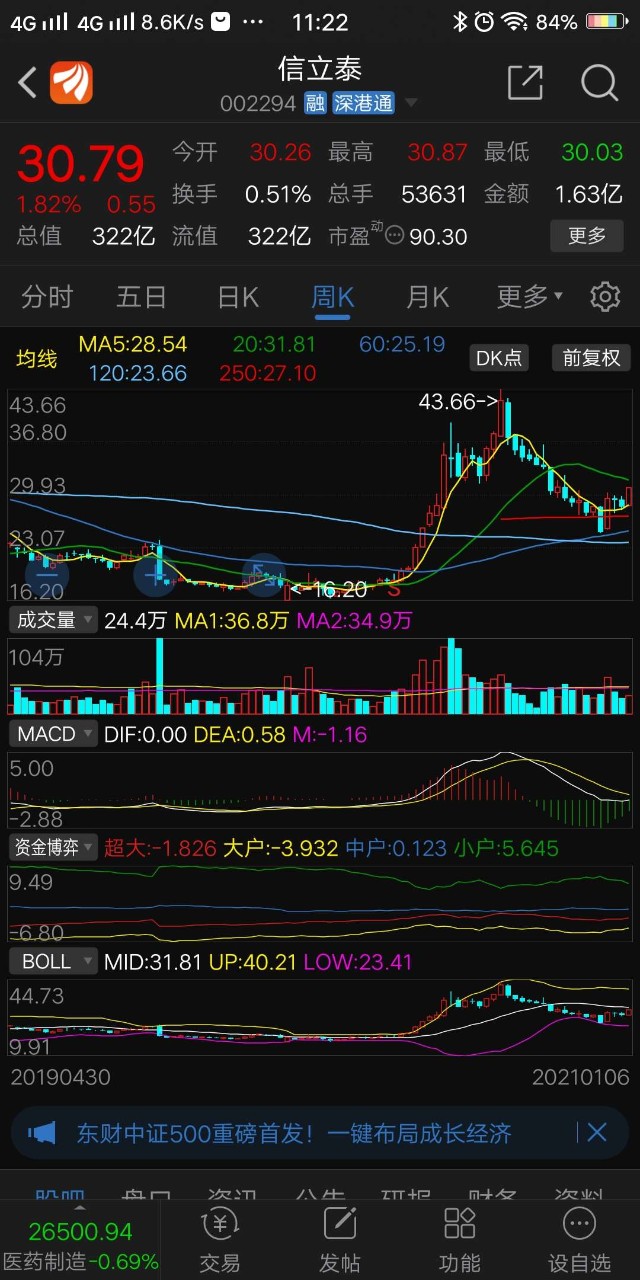Change the BOLL indicator selector

(54, 962)
